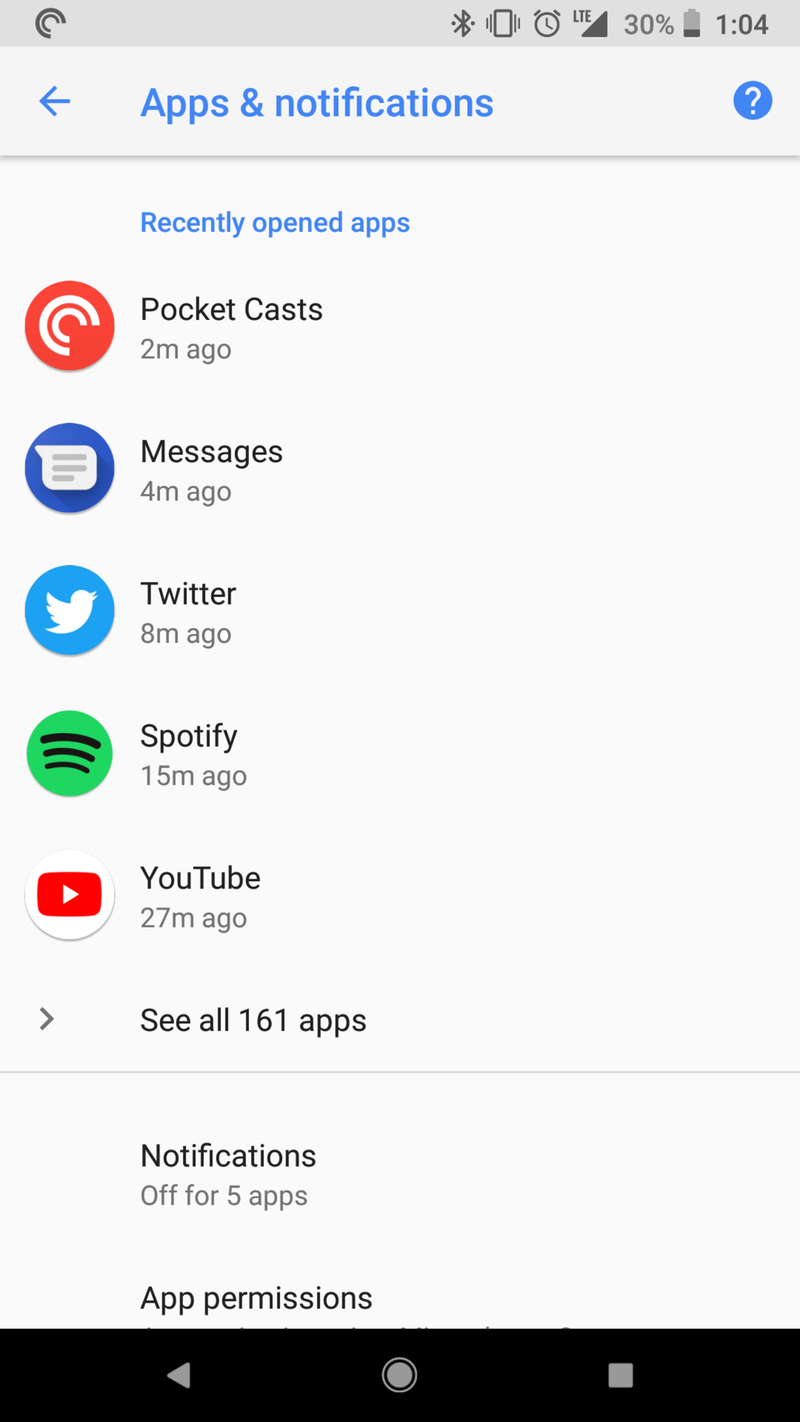Select the Twitter bird icon
The image size is (800, 1422).
[x=69, y=610]
